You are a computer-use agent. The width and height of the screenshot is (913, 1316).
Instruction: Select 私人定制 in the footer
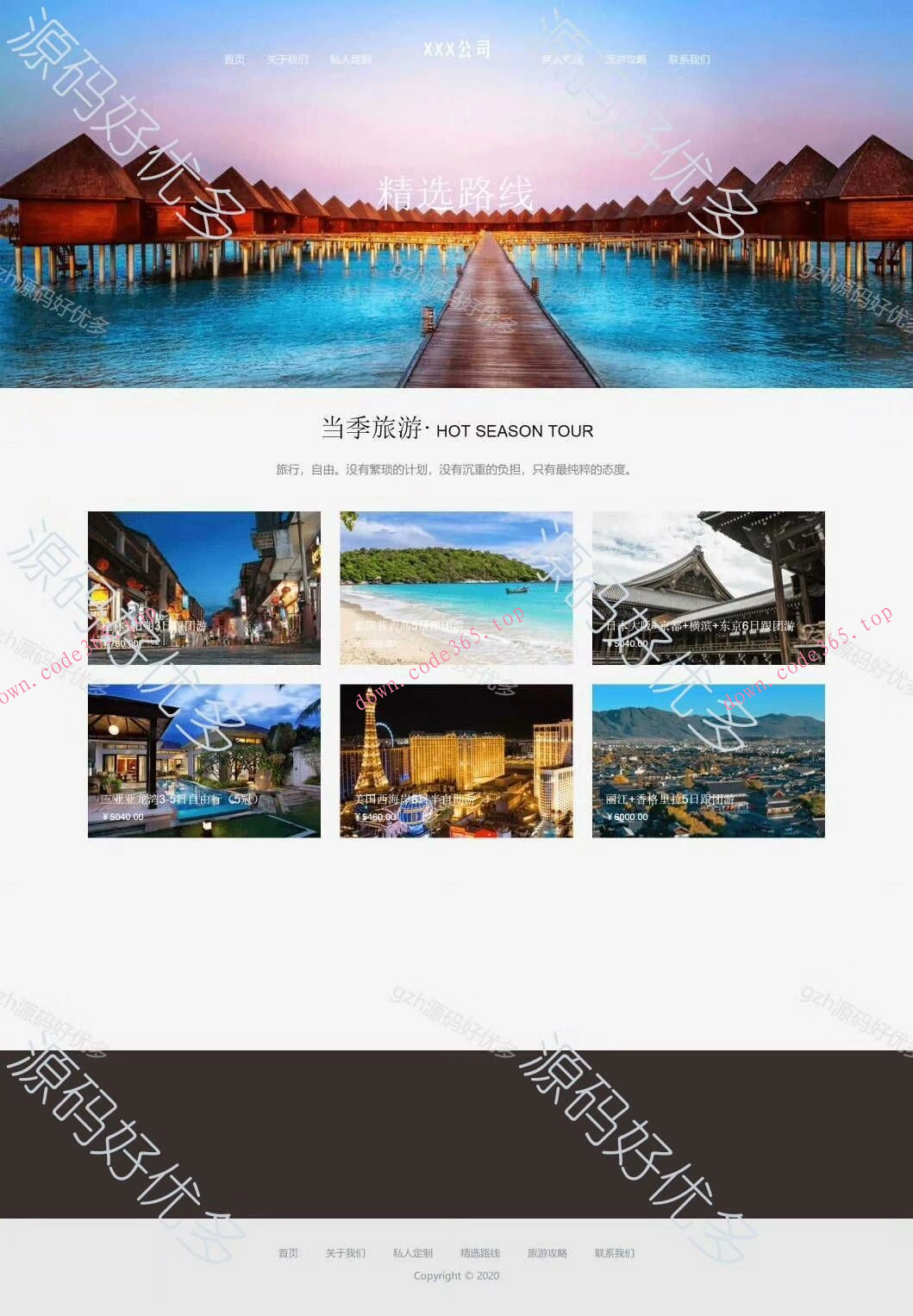412,1253
